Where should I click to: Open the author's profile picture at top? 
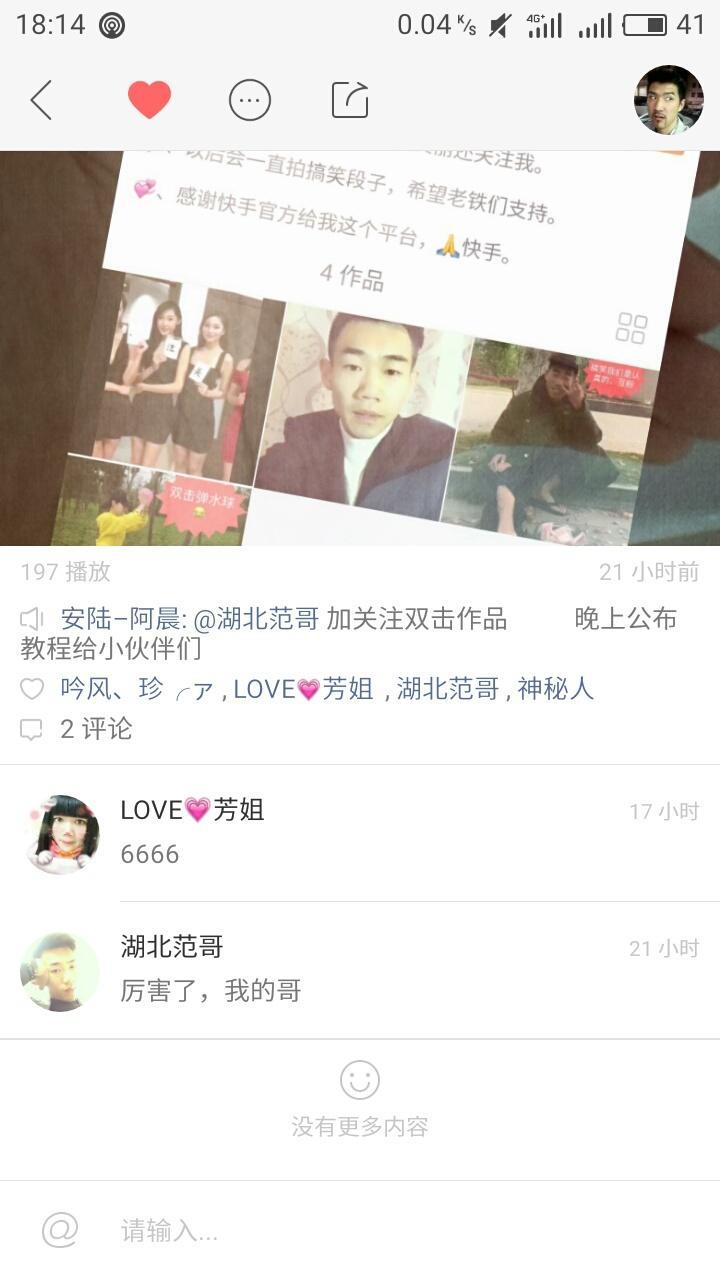(x=668, y=100)
